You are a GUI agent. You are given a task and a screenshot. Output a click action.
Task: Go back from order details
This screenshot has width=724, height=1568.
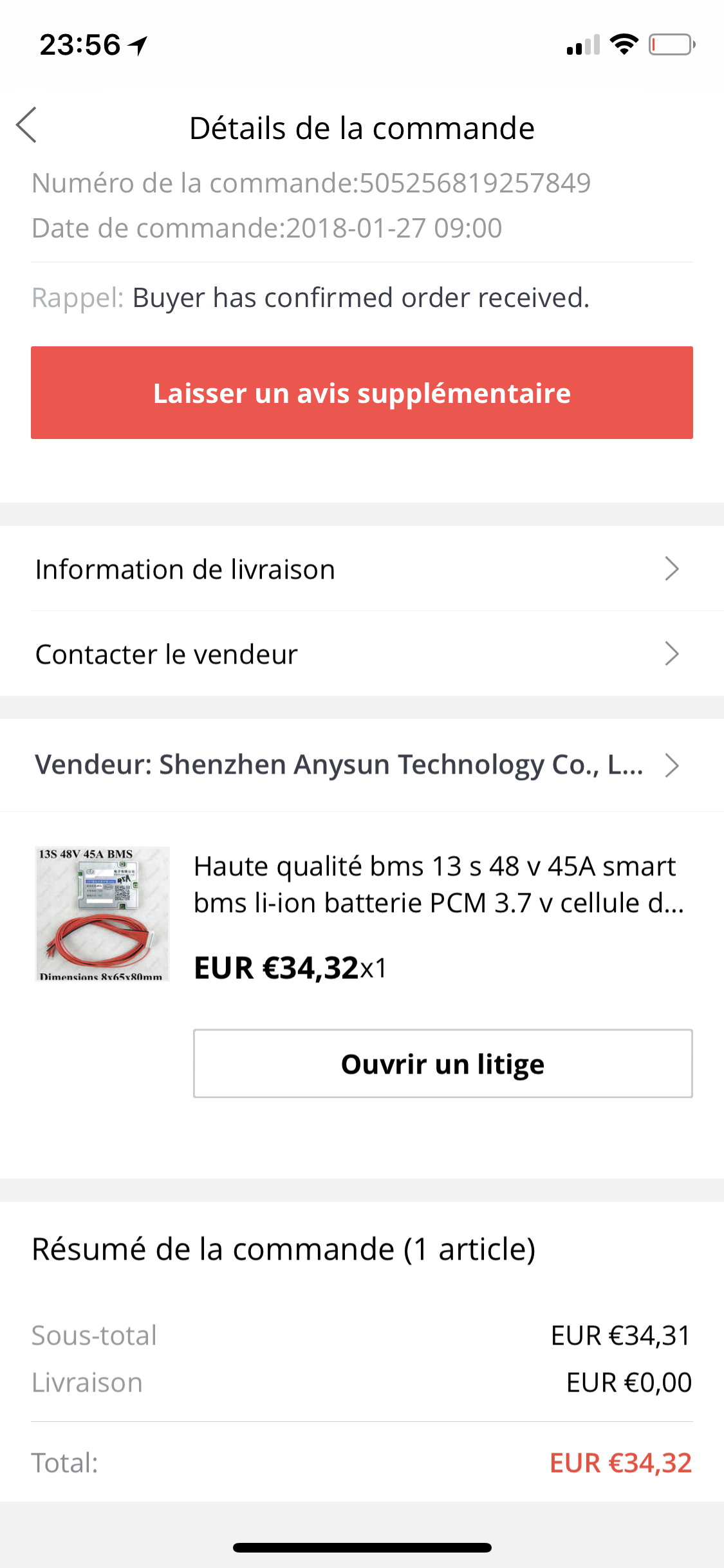(27, 125)
